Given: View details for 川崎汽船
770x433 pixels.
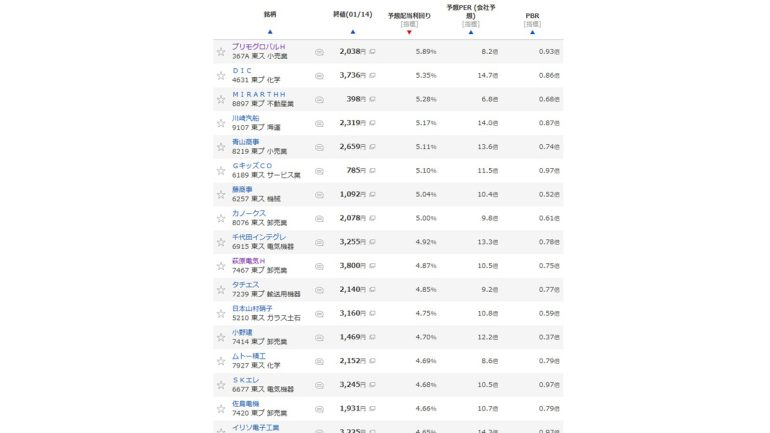Looking at the screenshot, I should click(x=245, y=118).
